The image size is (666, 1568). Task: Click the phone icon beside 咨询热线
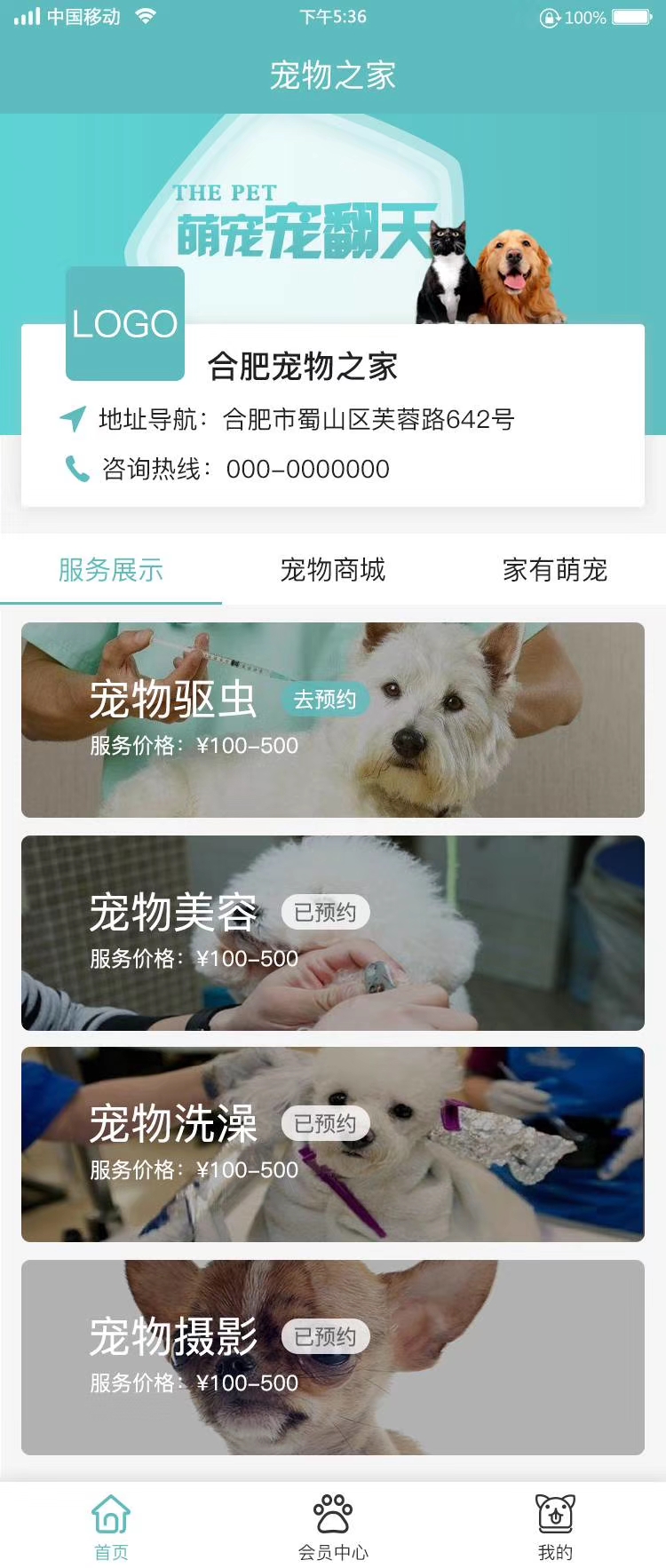tap(75, 469)
